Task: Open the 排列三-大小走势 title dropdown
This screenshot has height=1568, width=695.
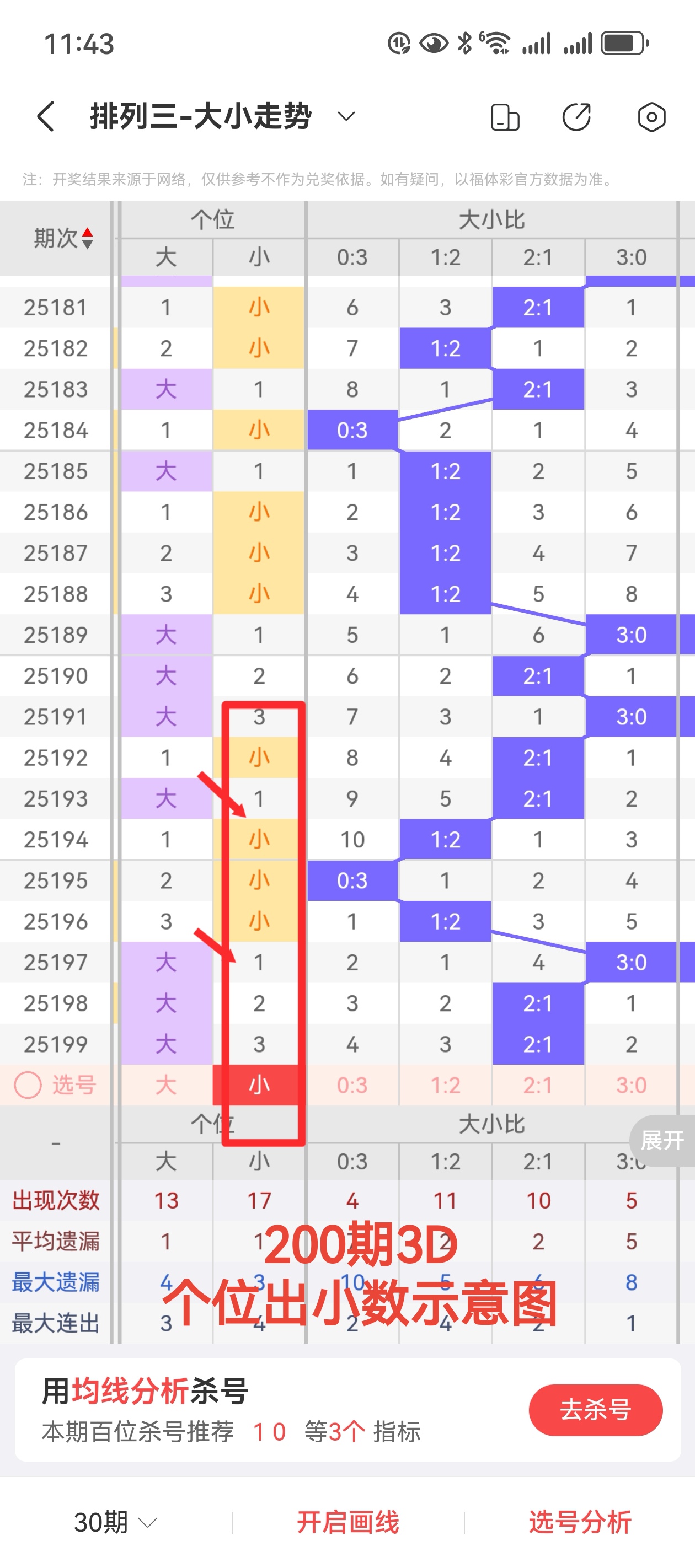Action: [x=345, y=116]
